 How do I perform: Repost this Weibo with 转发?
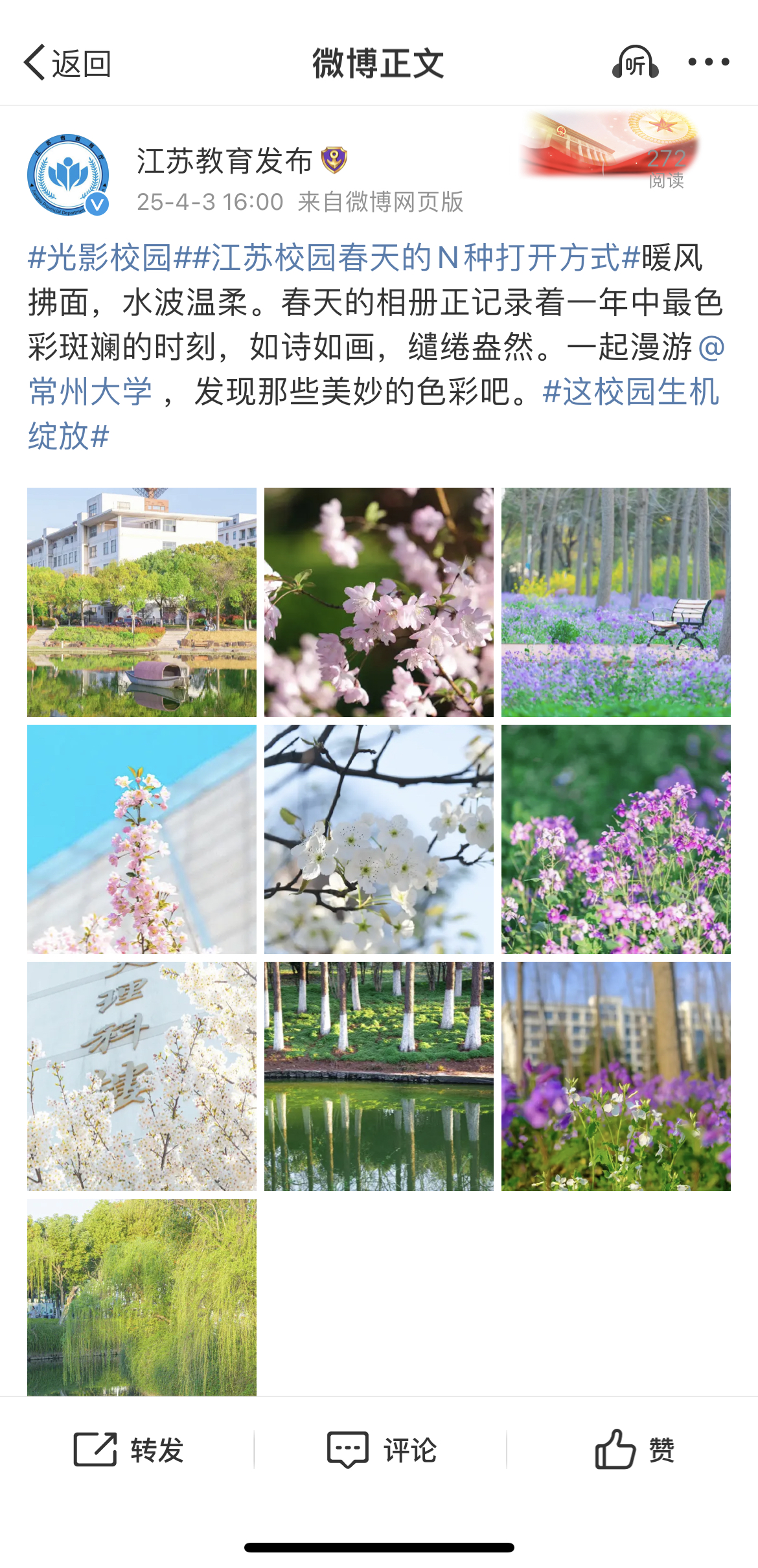(129, 1449)
